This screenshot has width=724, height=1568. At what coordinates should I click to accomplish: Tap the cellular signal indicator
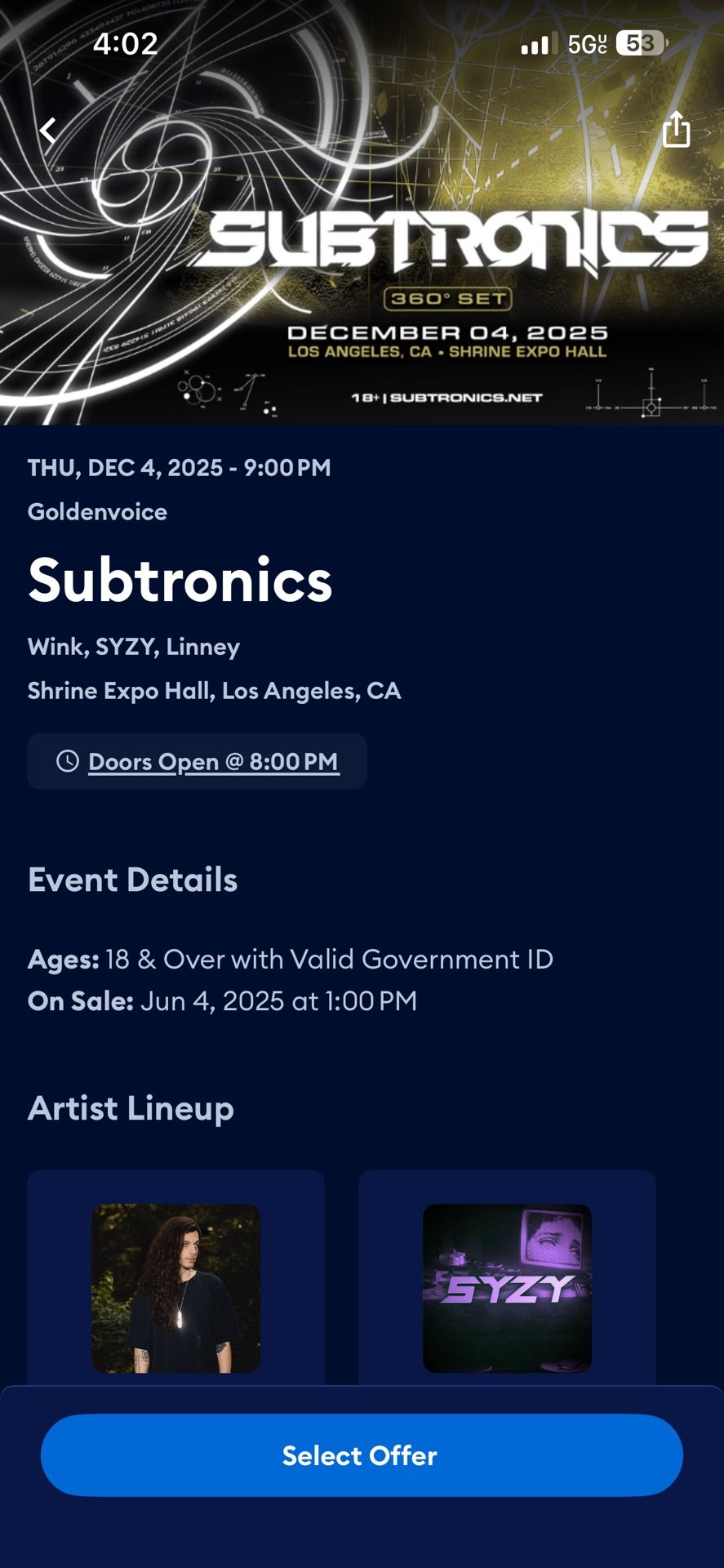point(533,42)
